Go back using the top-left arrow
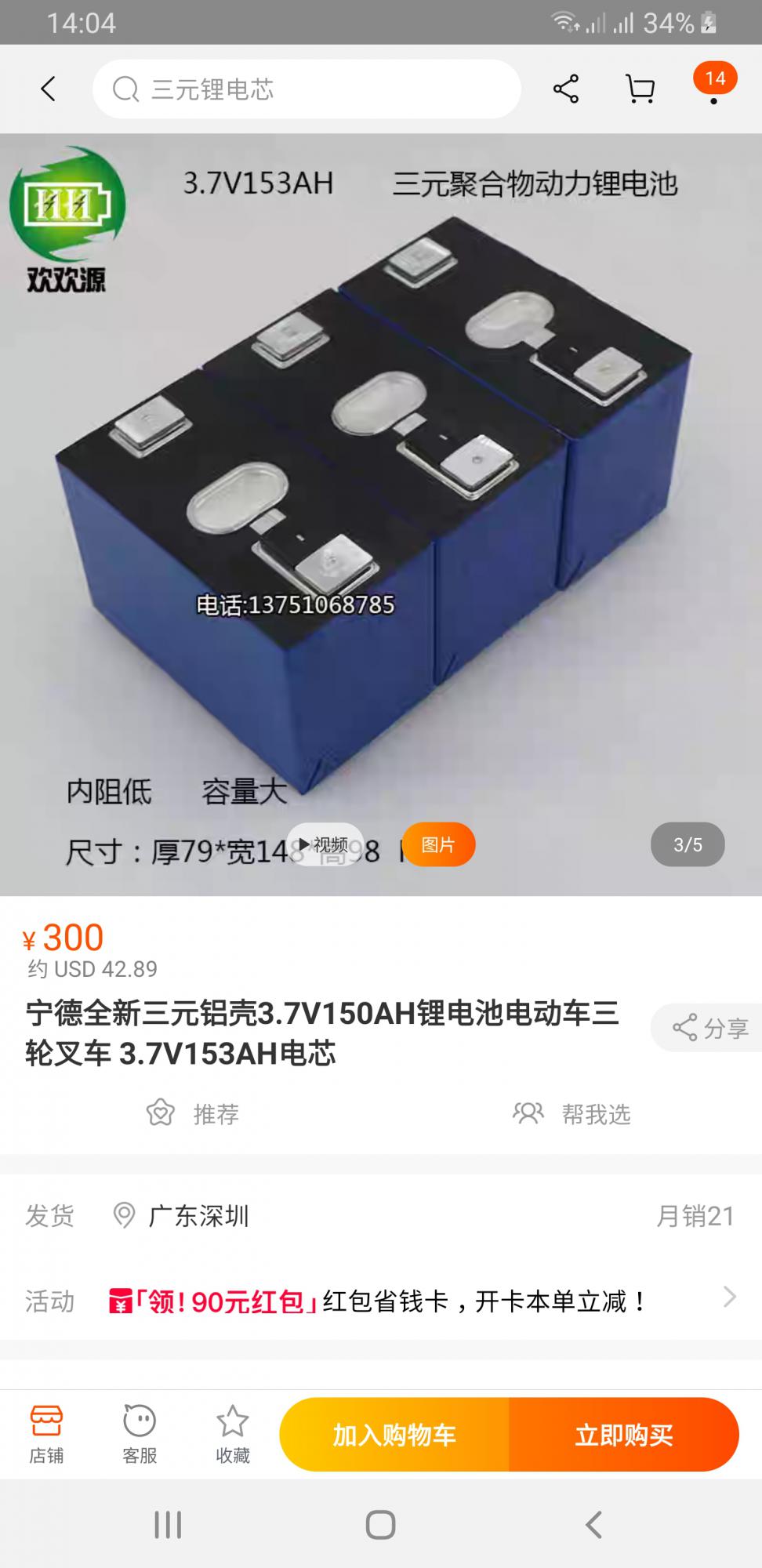762x1568 pixels. (49, 89)
